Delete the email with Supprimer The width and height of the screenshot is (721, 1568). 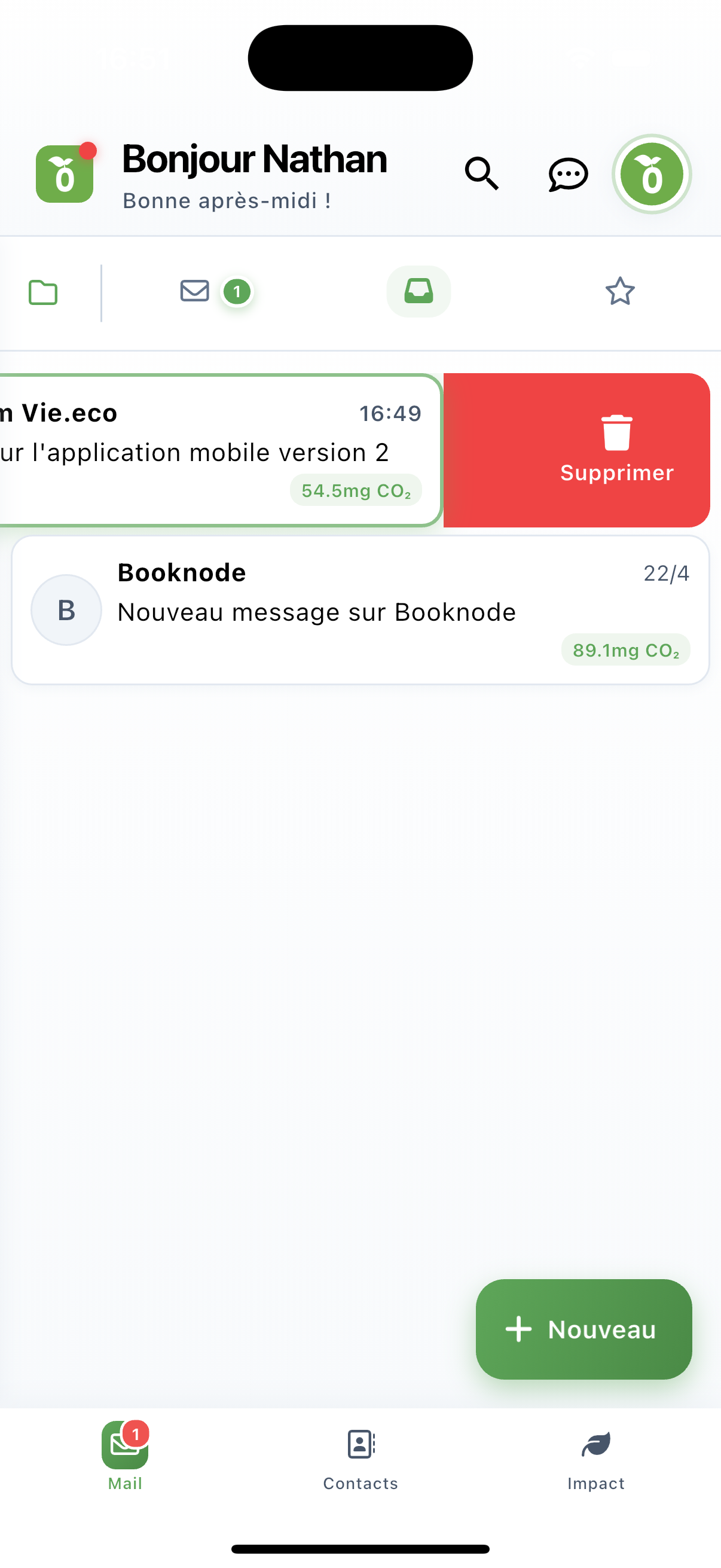(x=616, y=450)
